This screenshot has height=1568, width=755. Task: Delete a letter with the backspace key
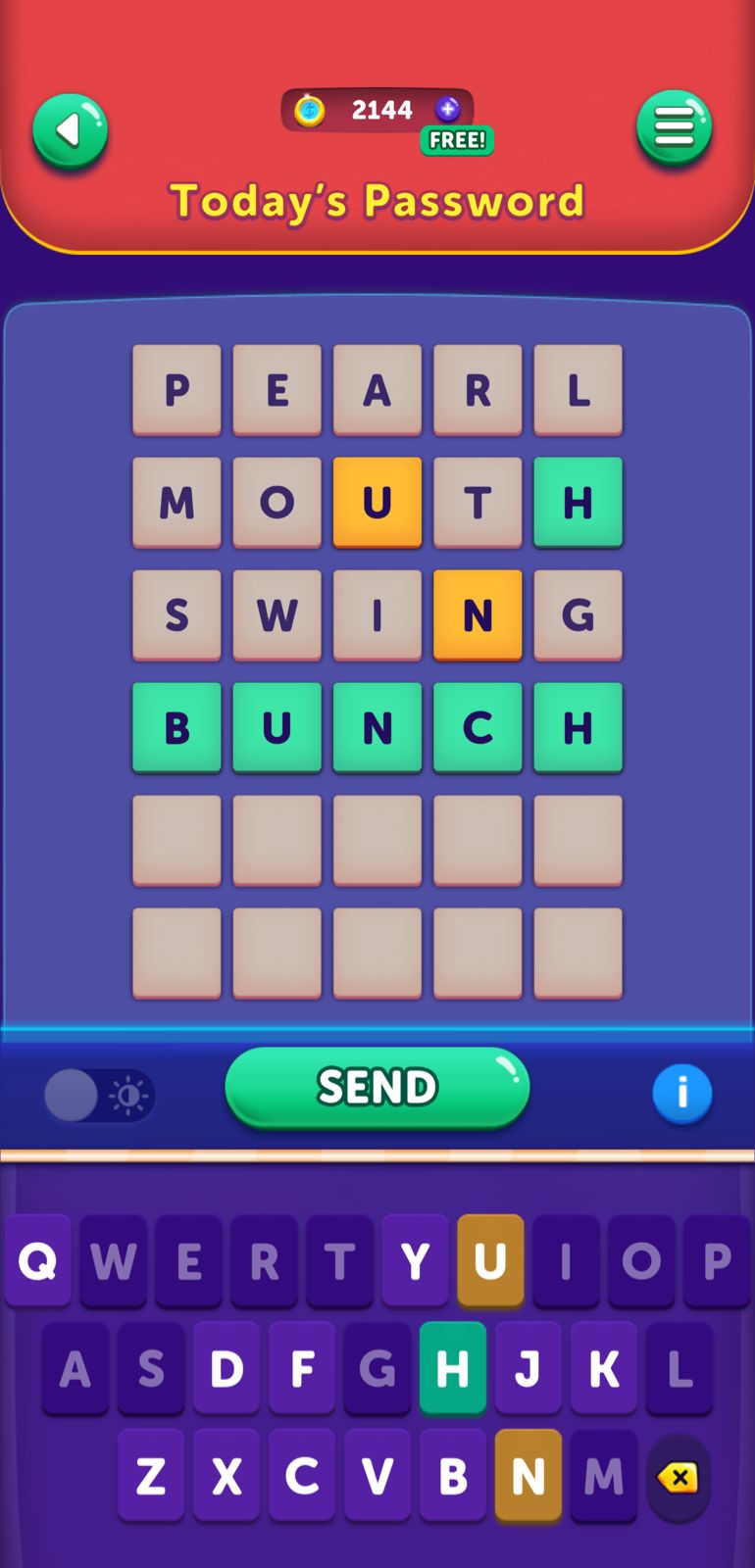(679, 1477)
